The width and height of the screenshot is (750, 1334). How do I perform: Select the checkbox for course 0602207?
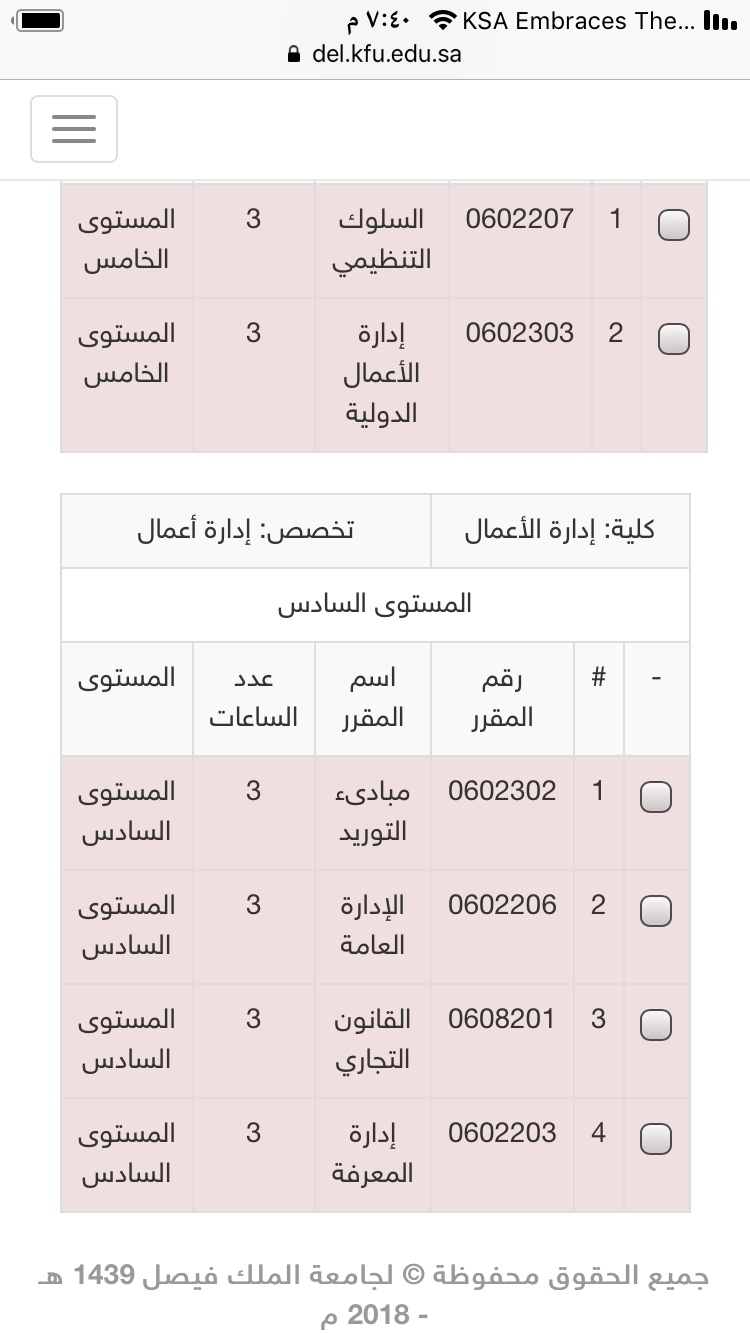click(674, 227)
